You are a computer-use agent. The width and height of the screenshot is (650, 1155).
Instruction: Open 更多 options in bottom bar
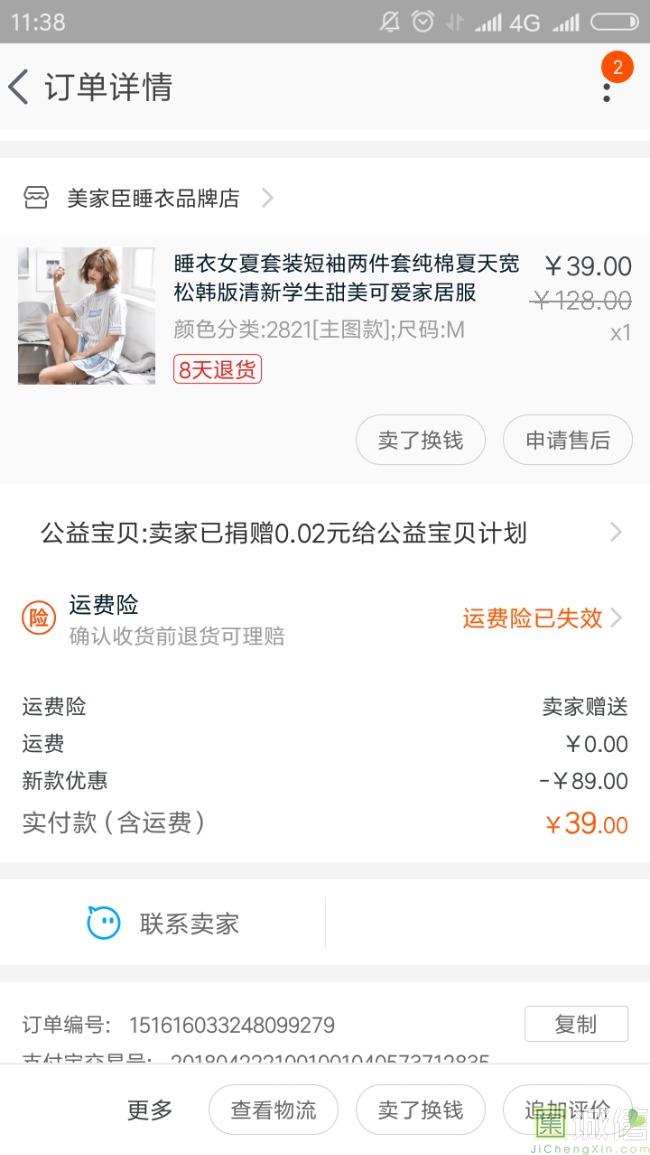[x=150, y=1109]
